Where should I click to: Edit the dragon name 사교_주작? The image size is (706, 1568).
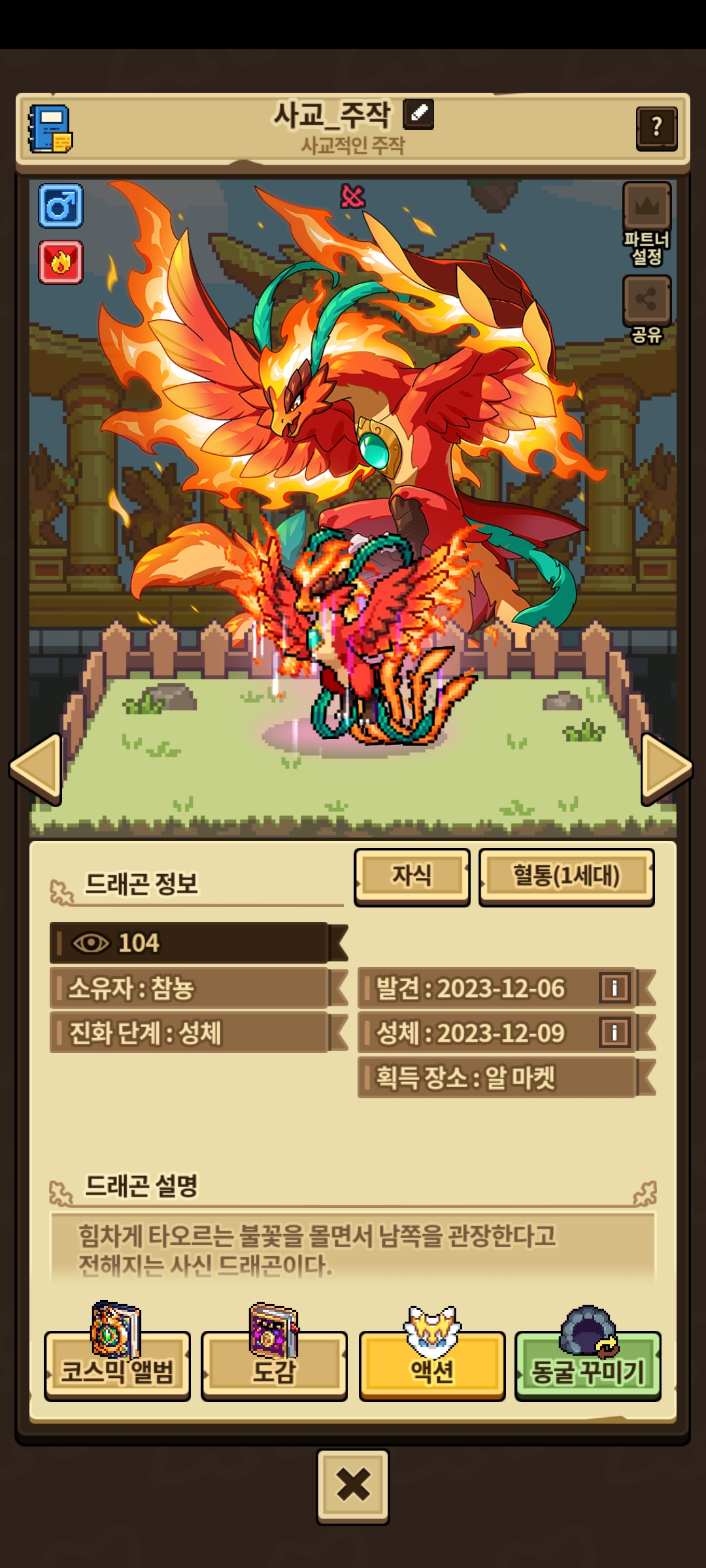(x=418, y=114)
